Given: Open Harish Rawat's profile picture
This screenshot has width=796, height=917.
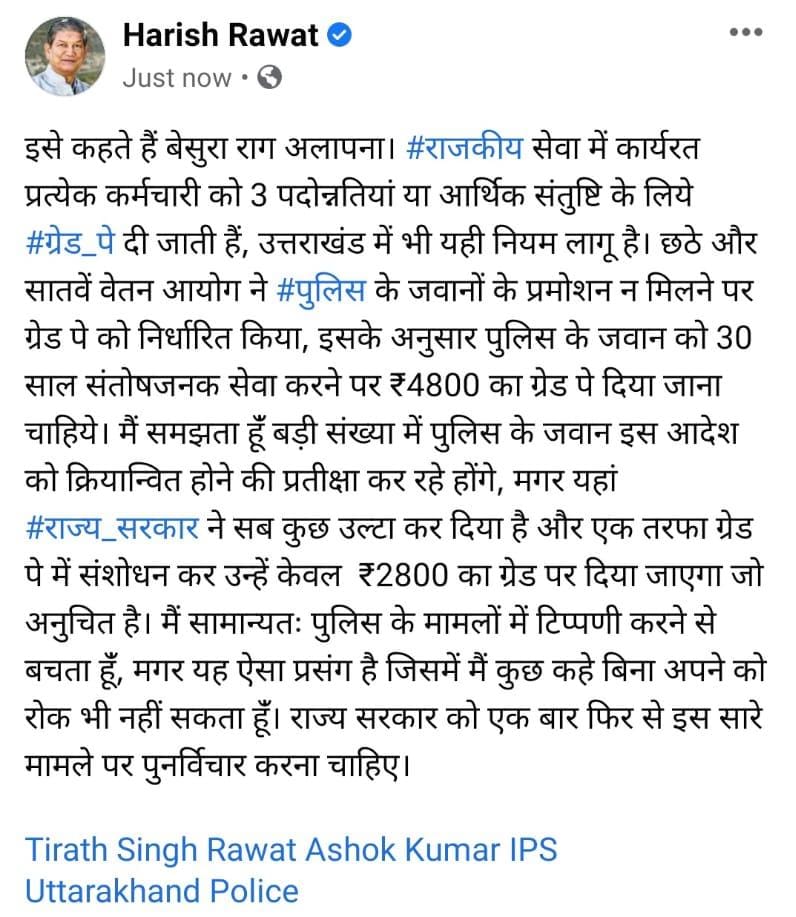Looking at the screenshot, I should (64, 56).
